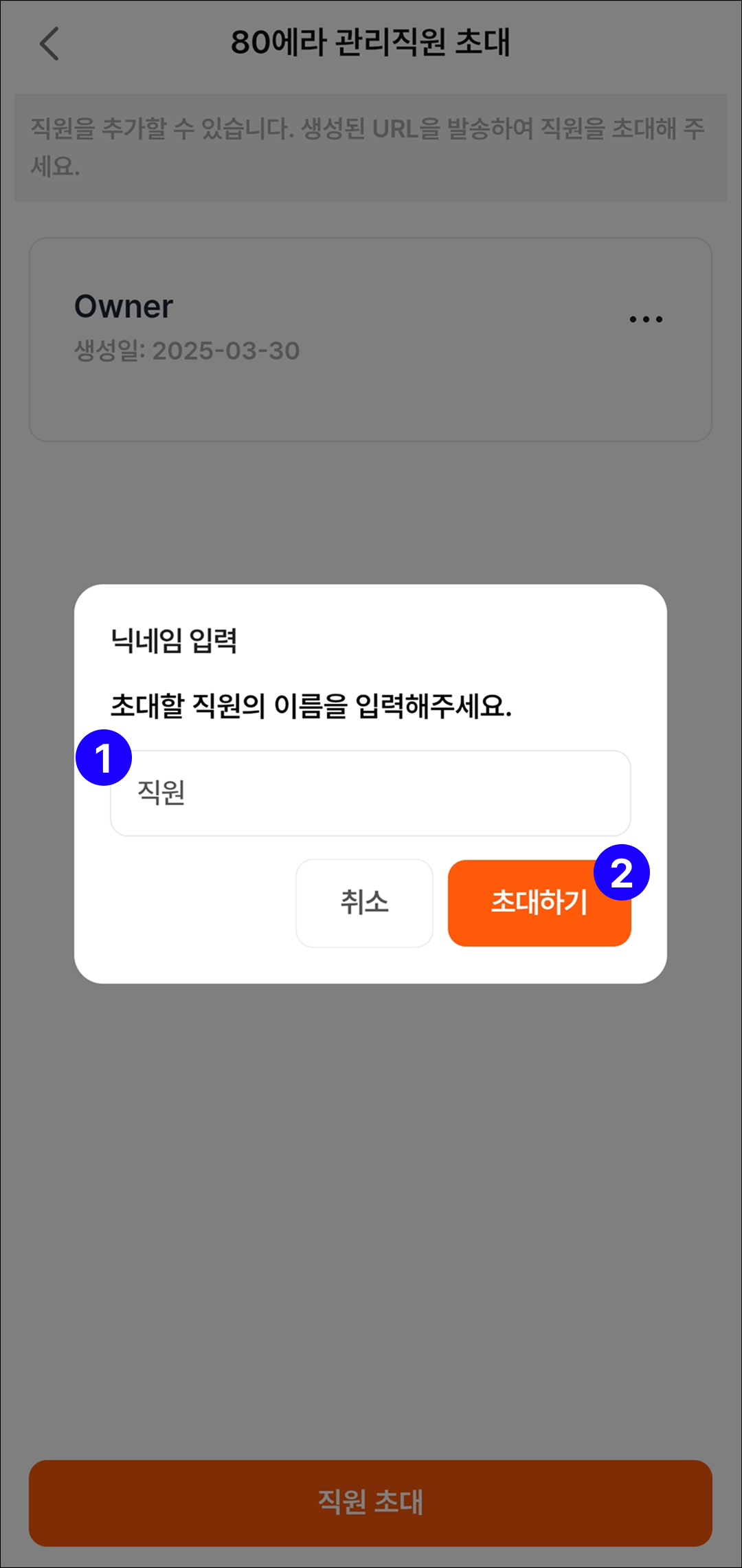The image size is (742, 1568).
Task: Confirm with the 초대하기 button
Action: click(539, 903)
